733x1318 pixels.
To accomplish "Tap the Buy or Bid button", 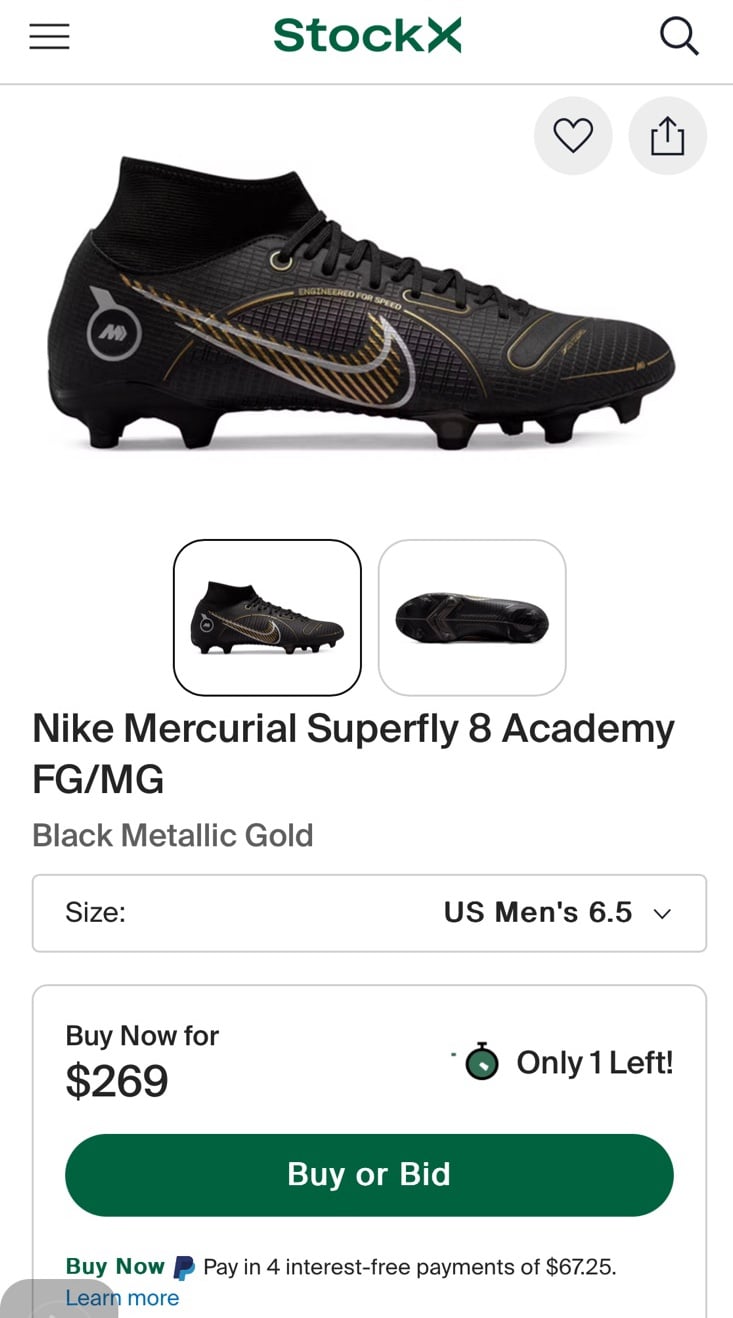I will click(x=369, y=1175).
